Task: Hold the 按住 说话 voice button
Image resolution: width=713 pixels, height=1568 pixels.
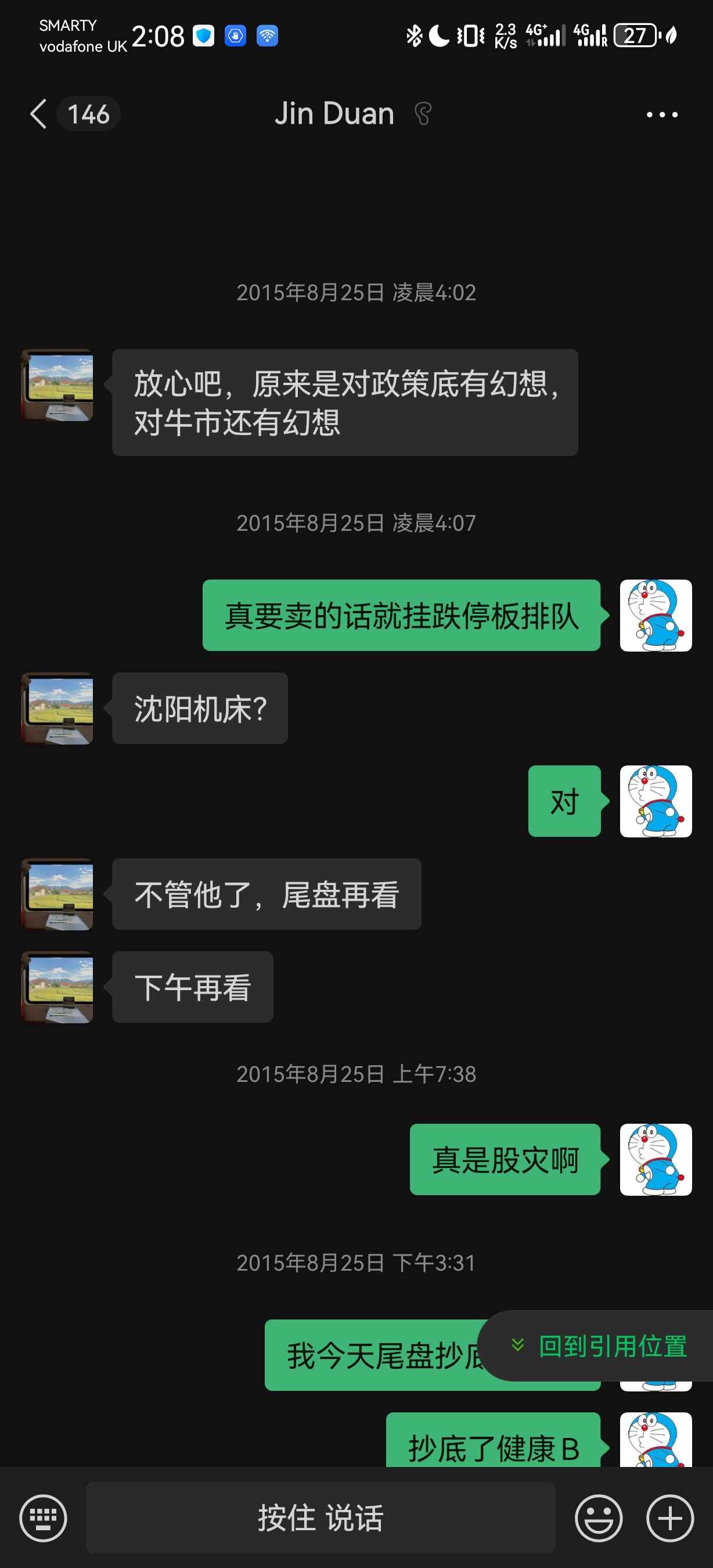Action: coord(321,1517)
